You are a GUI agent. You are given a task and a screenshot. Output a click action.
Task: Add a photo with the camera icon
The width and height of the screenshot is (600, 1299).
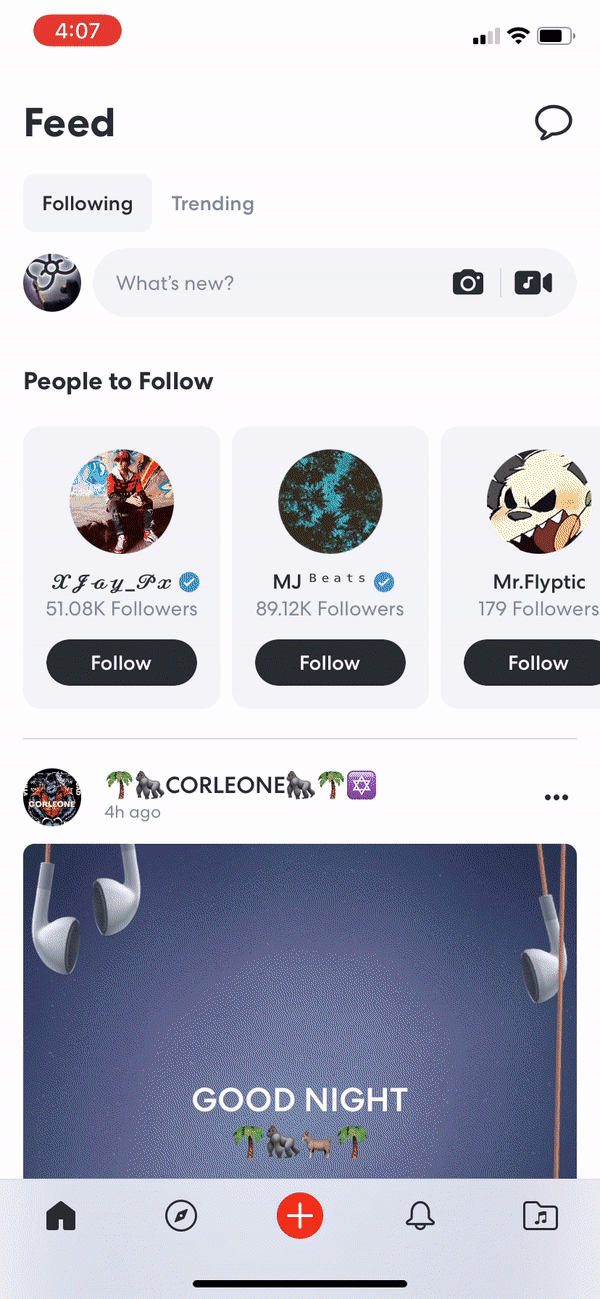tap(468, 283)
